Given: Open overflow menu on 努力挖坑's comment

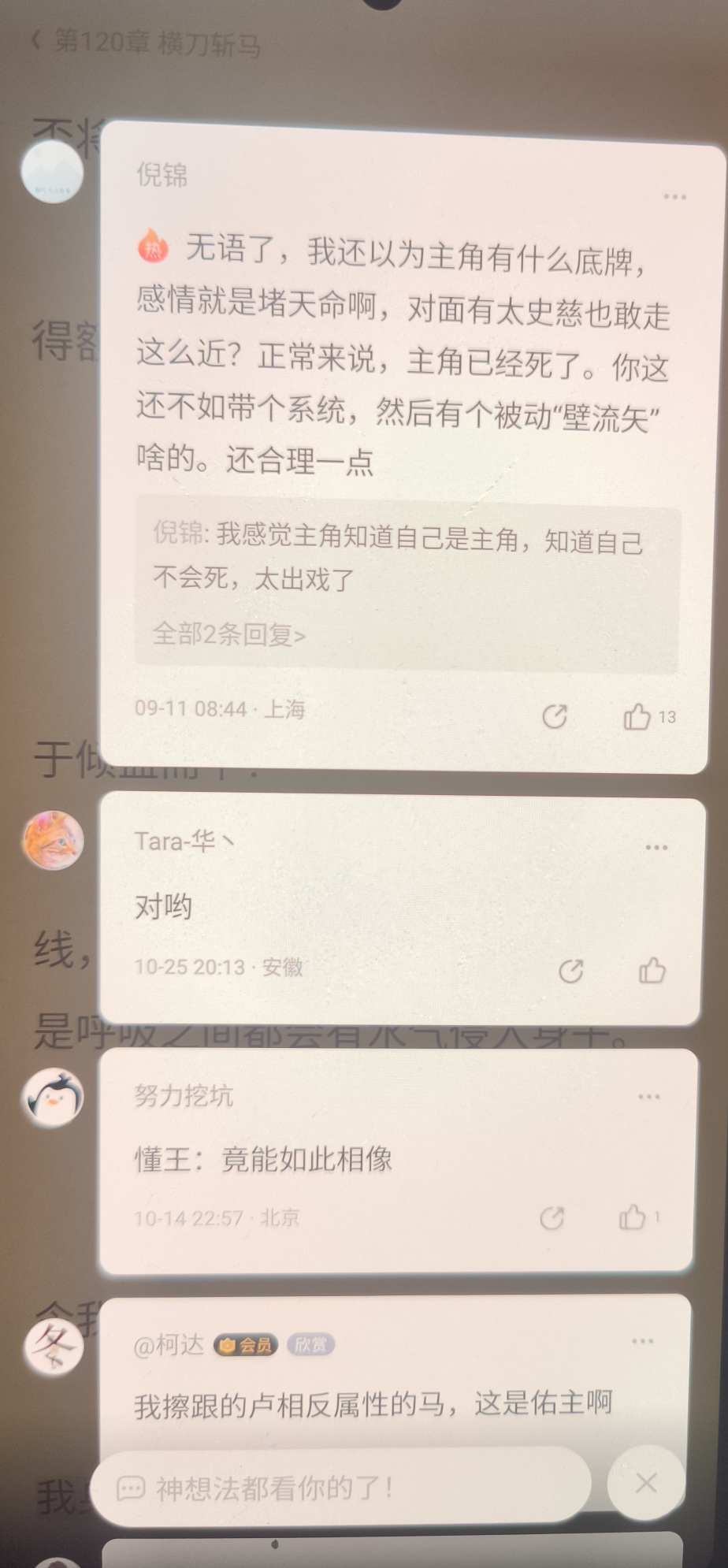Looking at the screenshot, I should [648, 1097].
